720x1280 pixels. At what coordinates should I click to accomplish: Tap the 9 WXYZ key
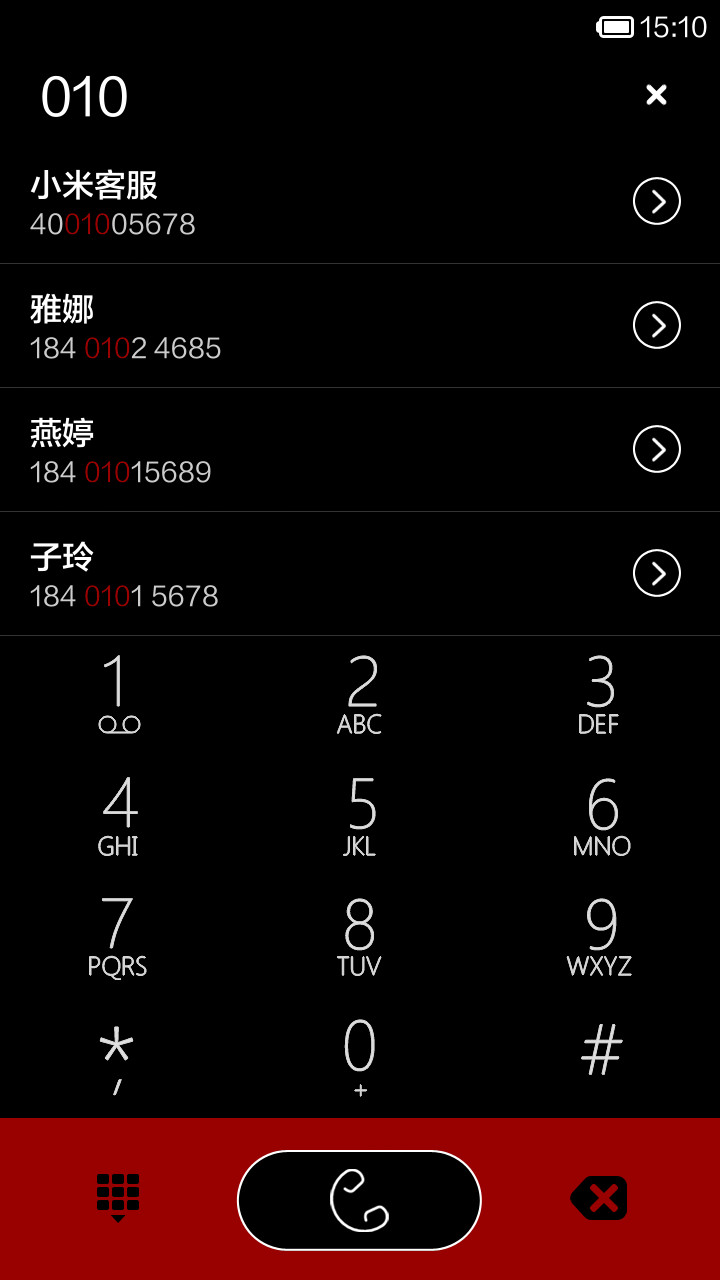(600, 936)
